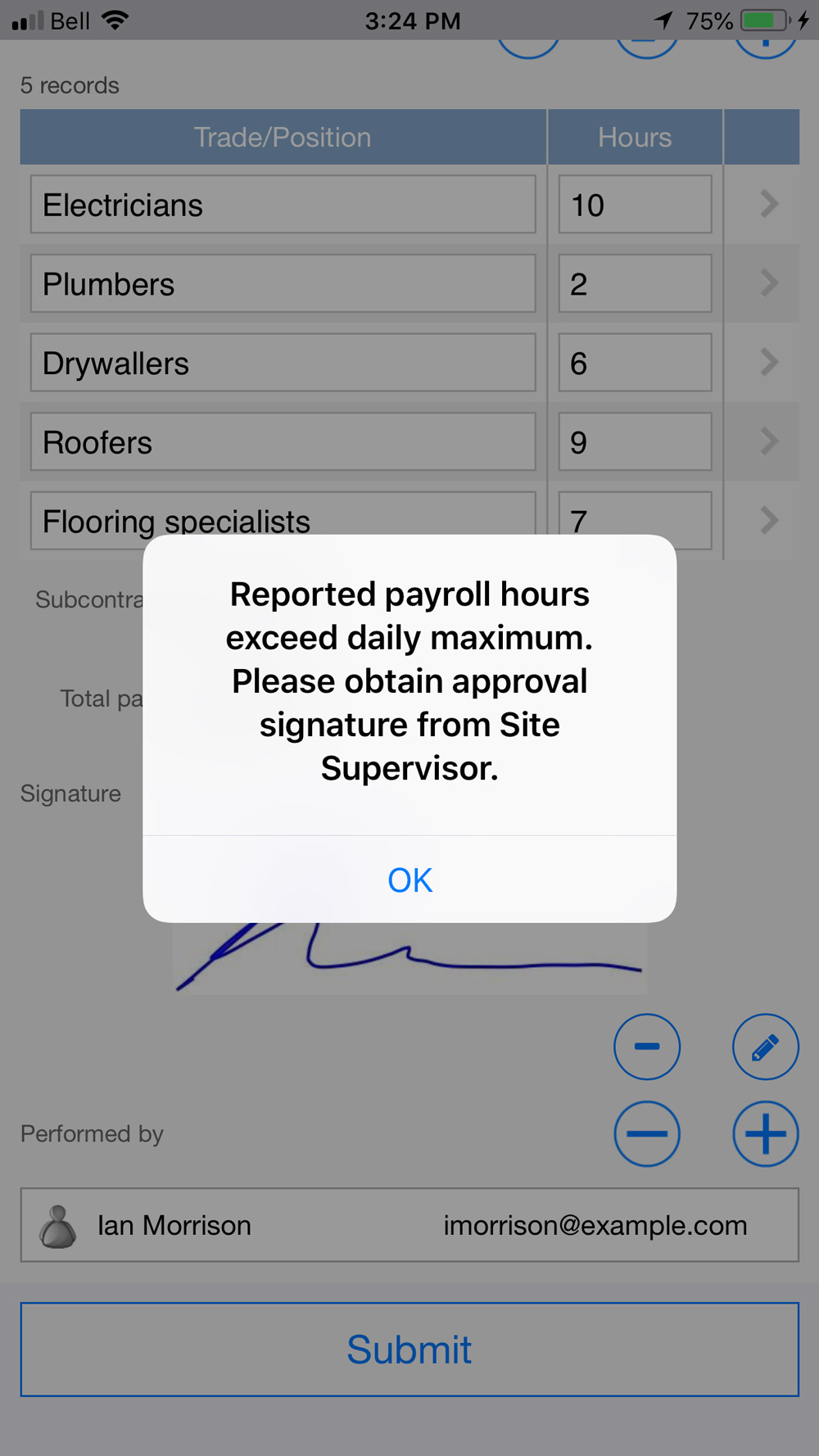Add a Performed by person
Viewport: 819px width, 1456px height.
point(765,1133)
